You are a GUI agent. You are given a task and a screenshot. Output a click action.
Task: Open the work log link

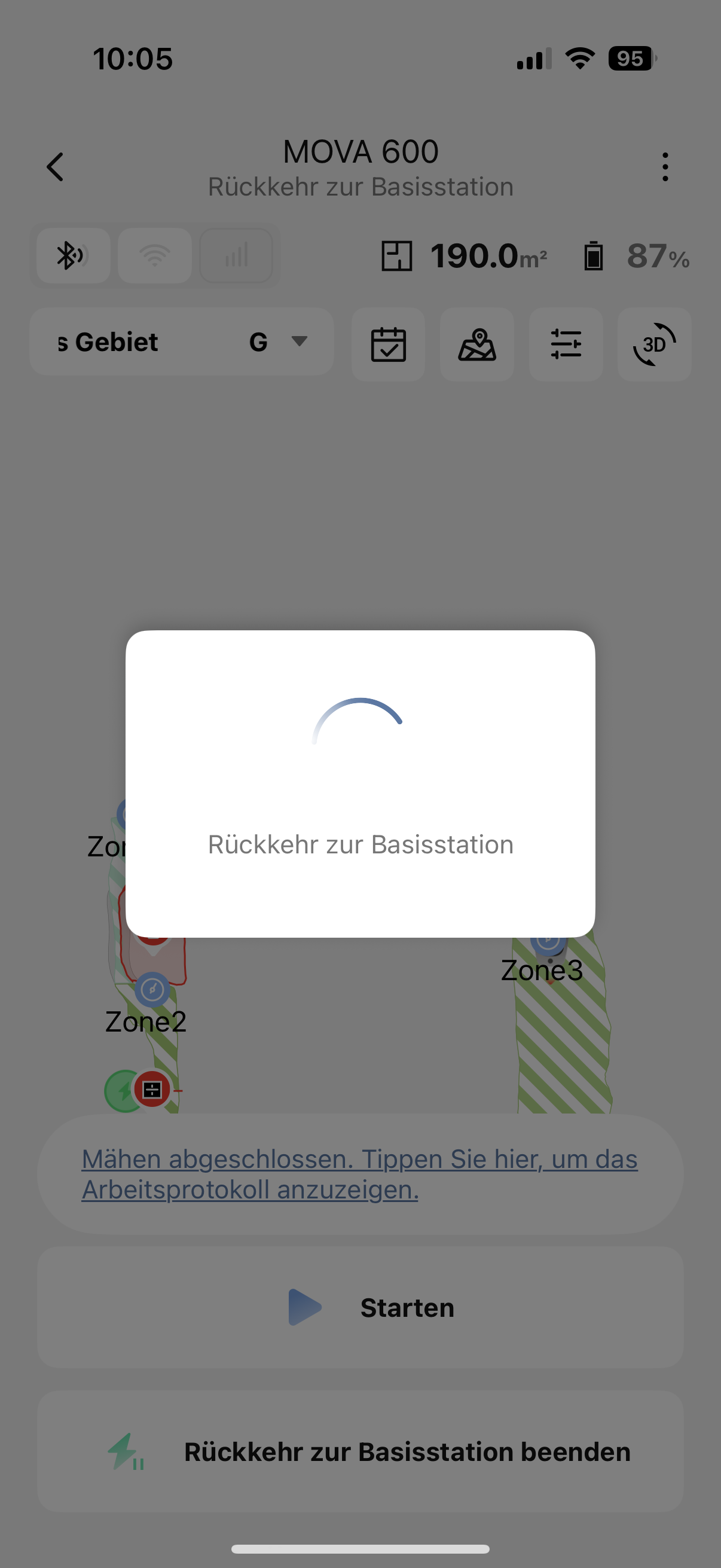tap(359, 1174)
